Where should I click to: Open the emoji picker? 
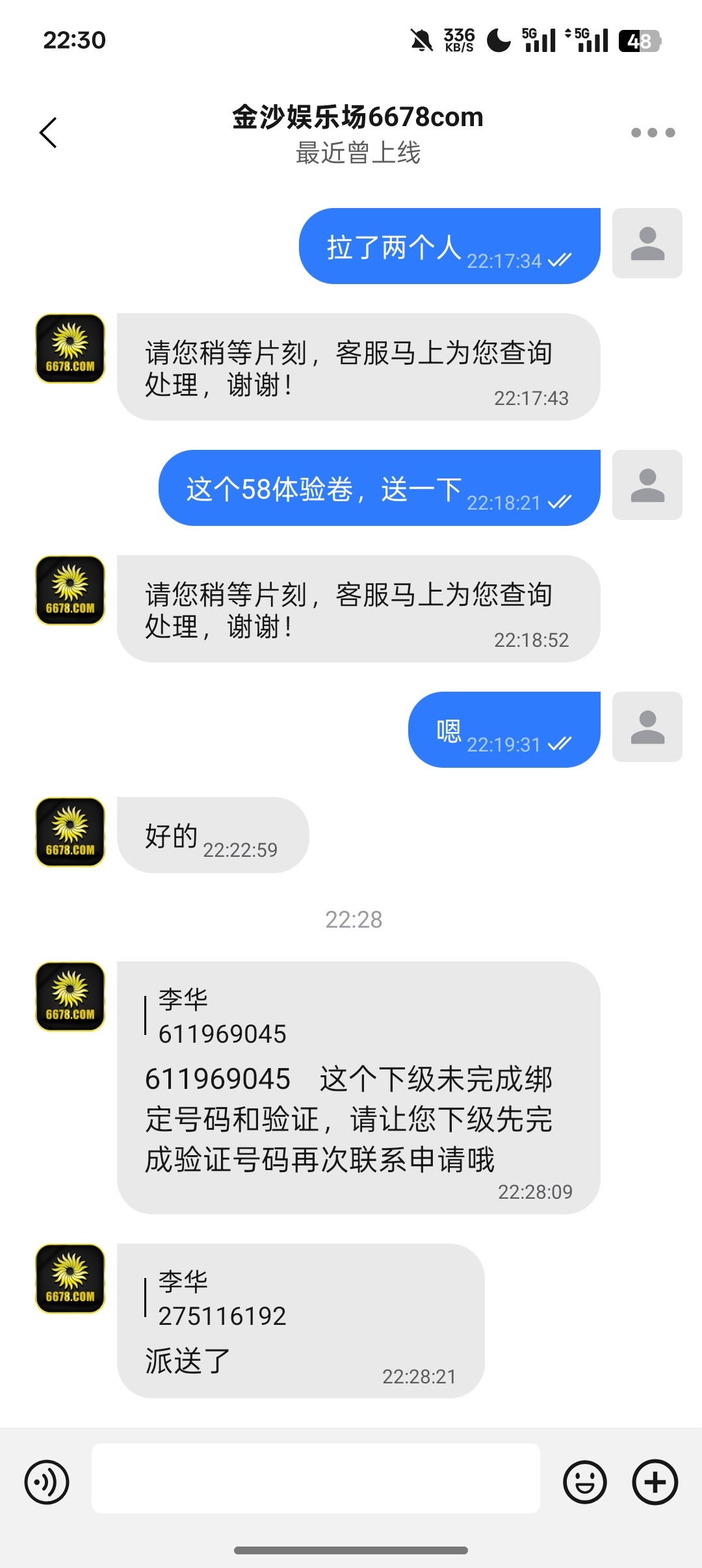585,1482
